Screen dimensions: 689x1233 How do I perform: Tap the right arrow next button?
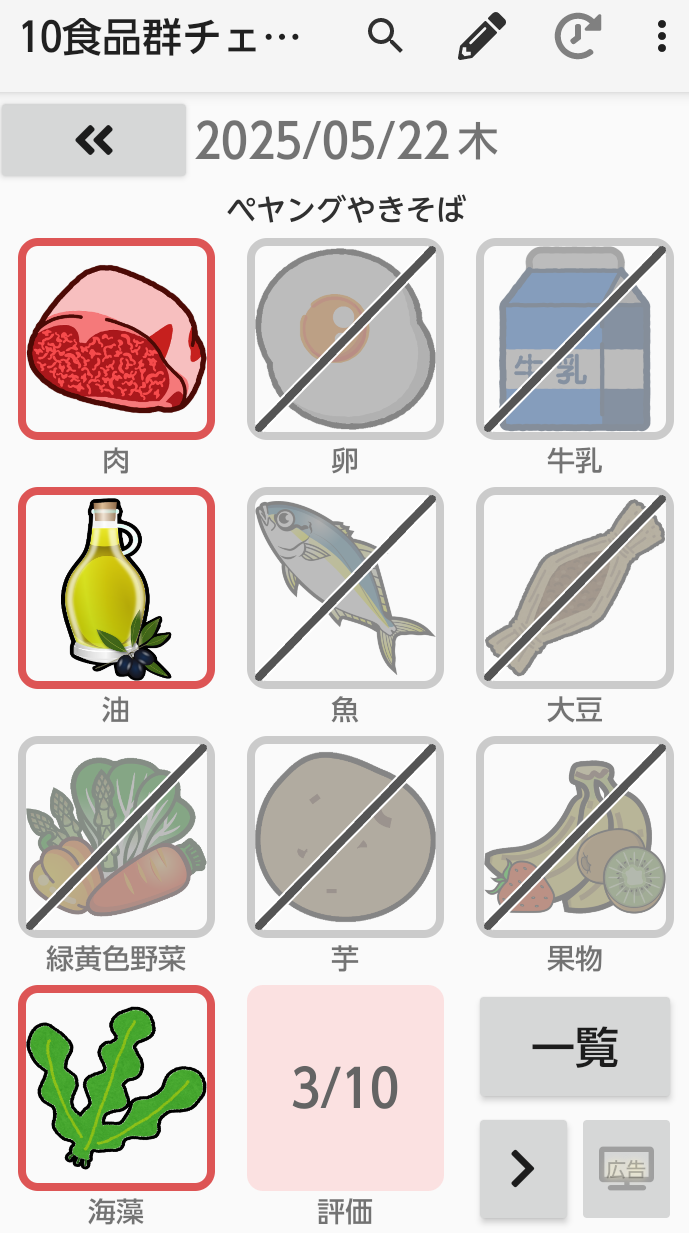coord(523,1168)
